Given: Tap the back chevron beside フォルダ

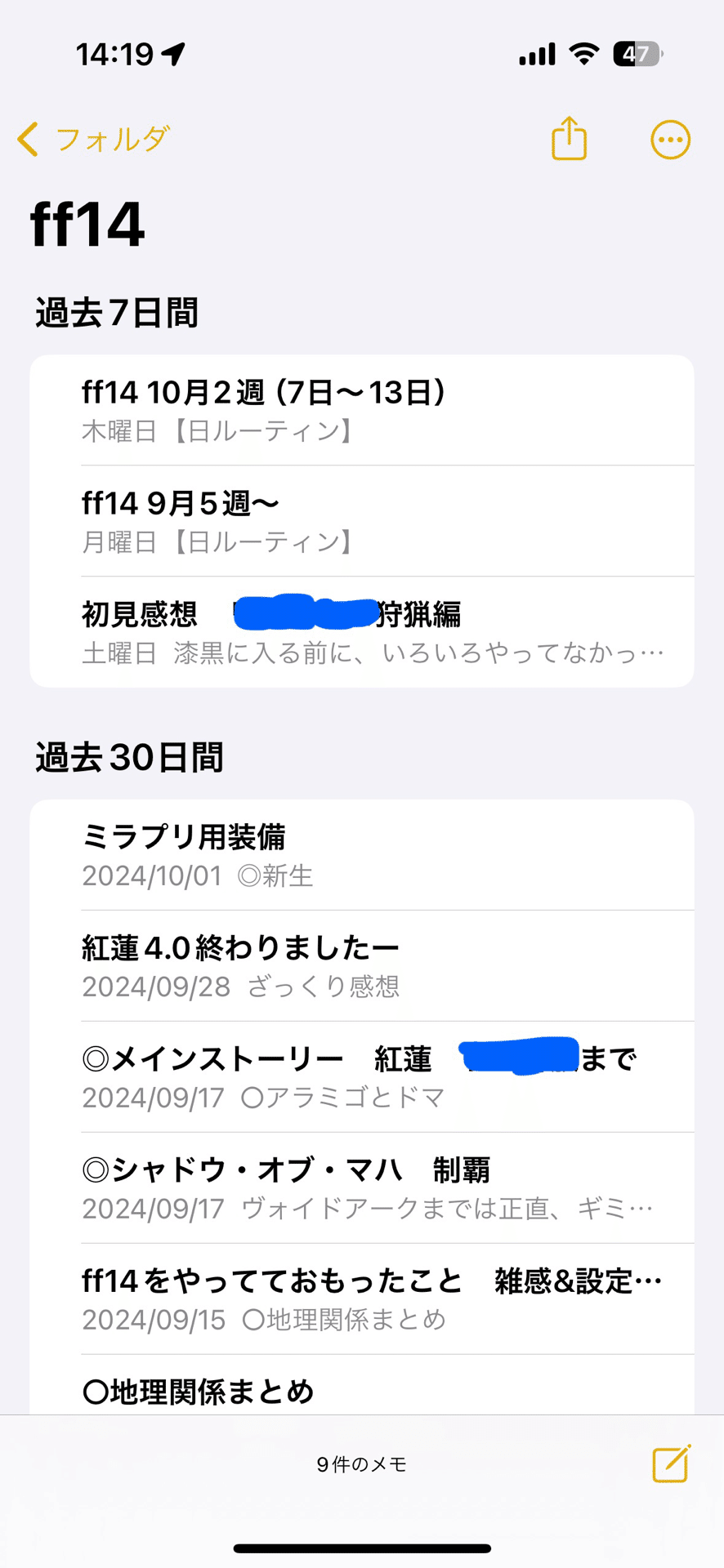Looking at the screenshot, I should pyautogui.click(x=28, y=139).
